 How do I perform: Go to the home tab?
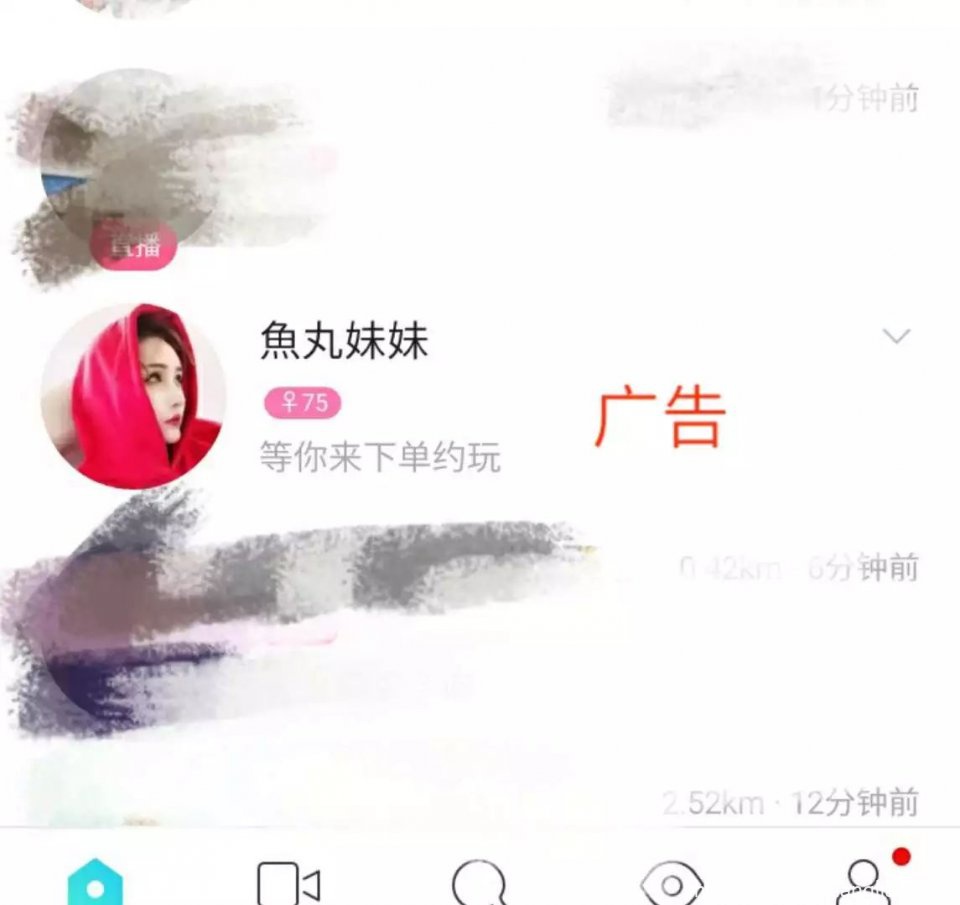(95, 883)
